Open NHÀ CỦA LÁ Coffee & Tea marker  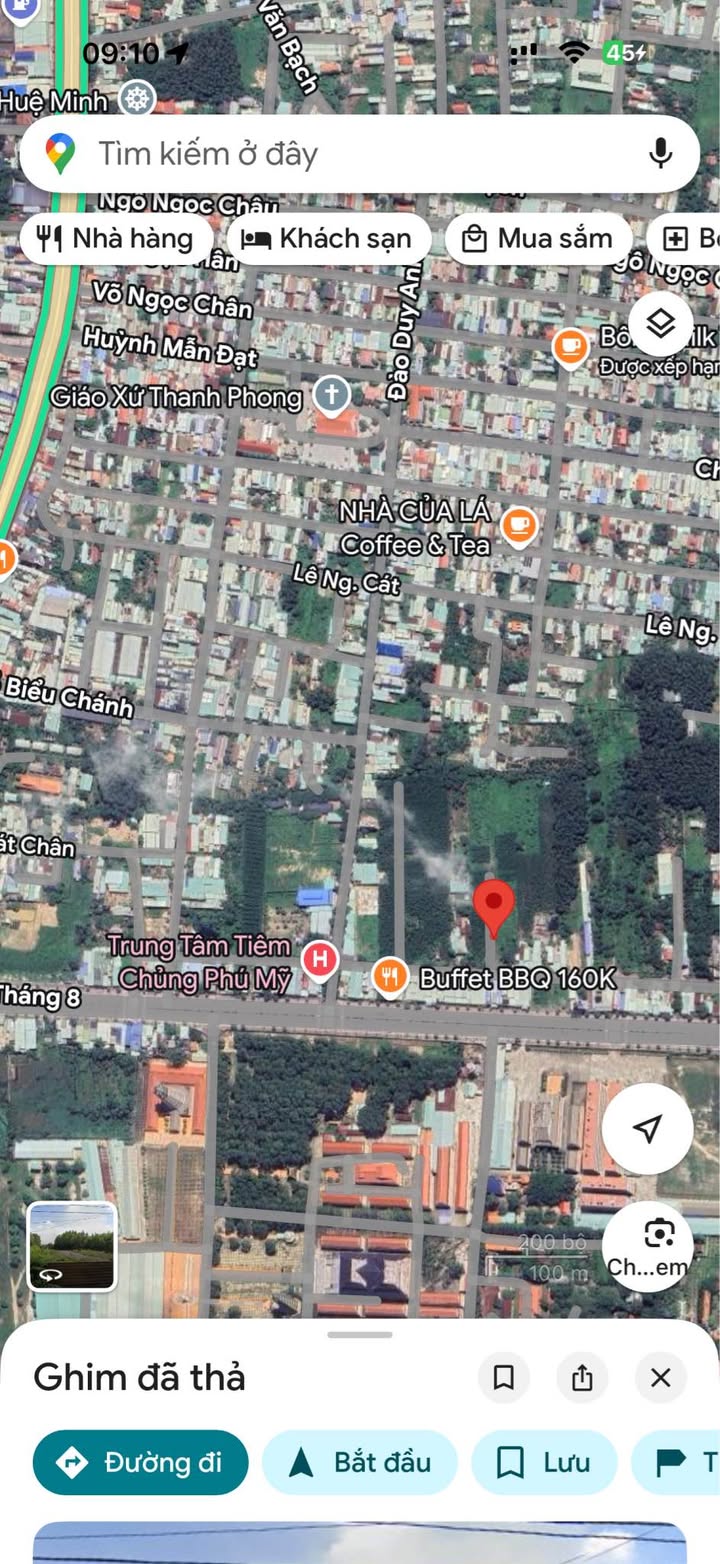518,524
